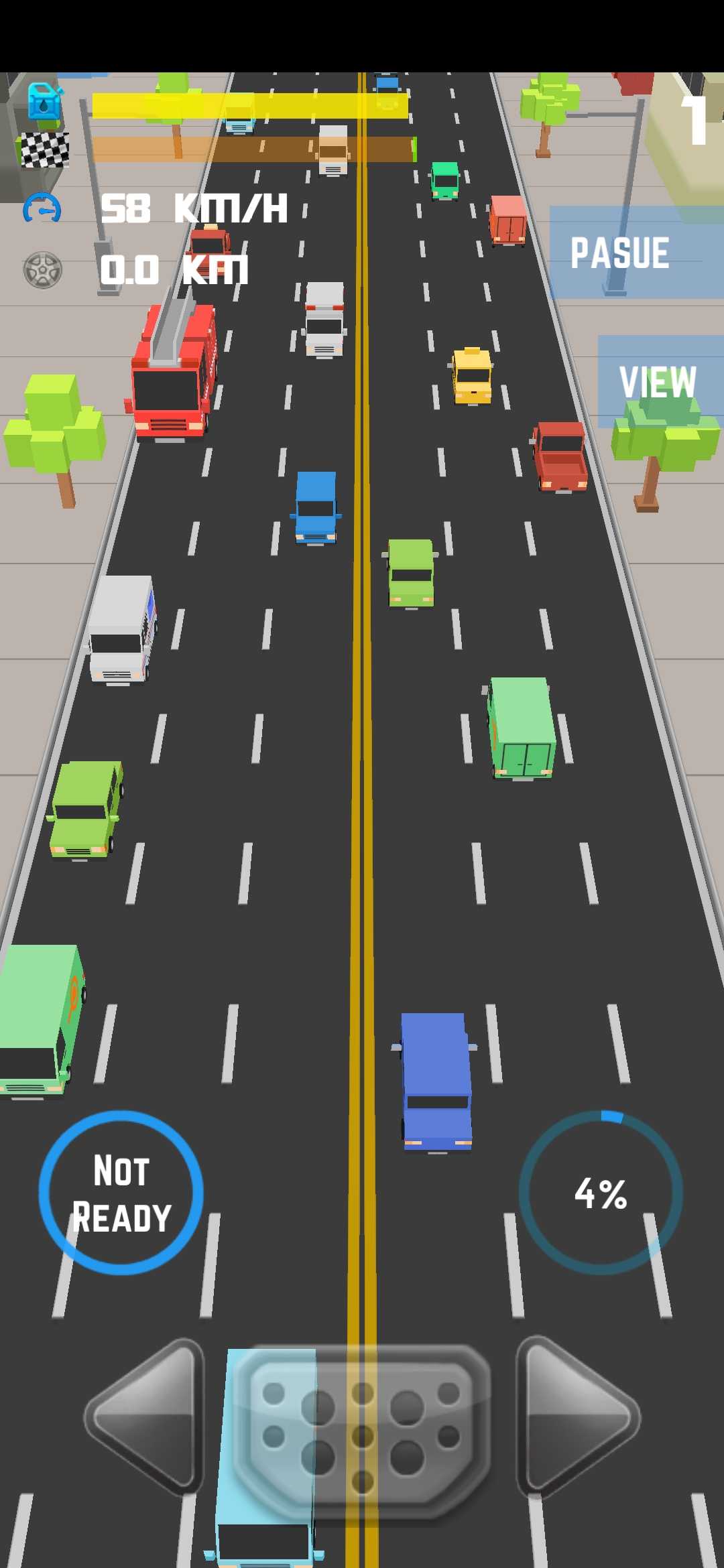Tap the Not Ready boost circle
This screenshot has width=724, height=1568.
(x=121, y=1193)
